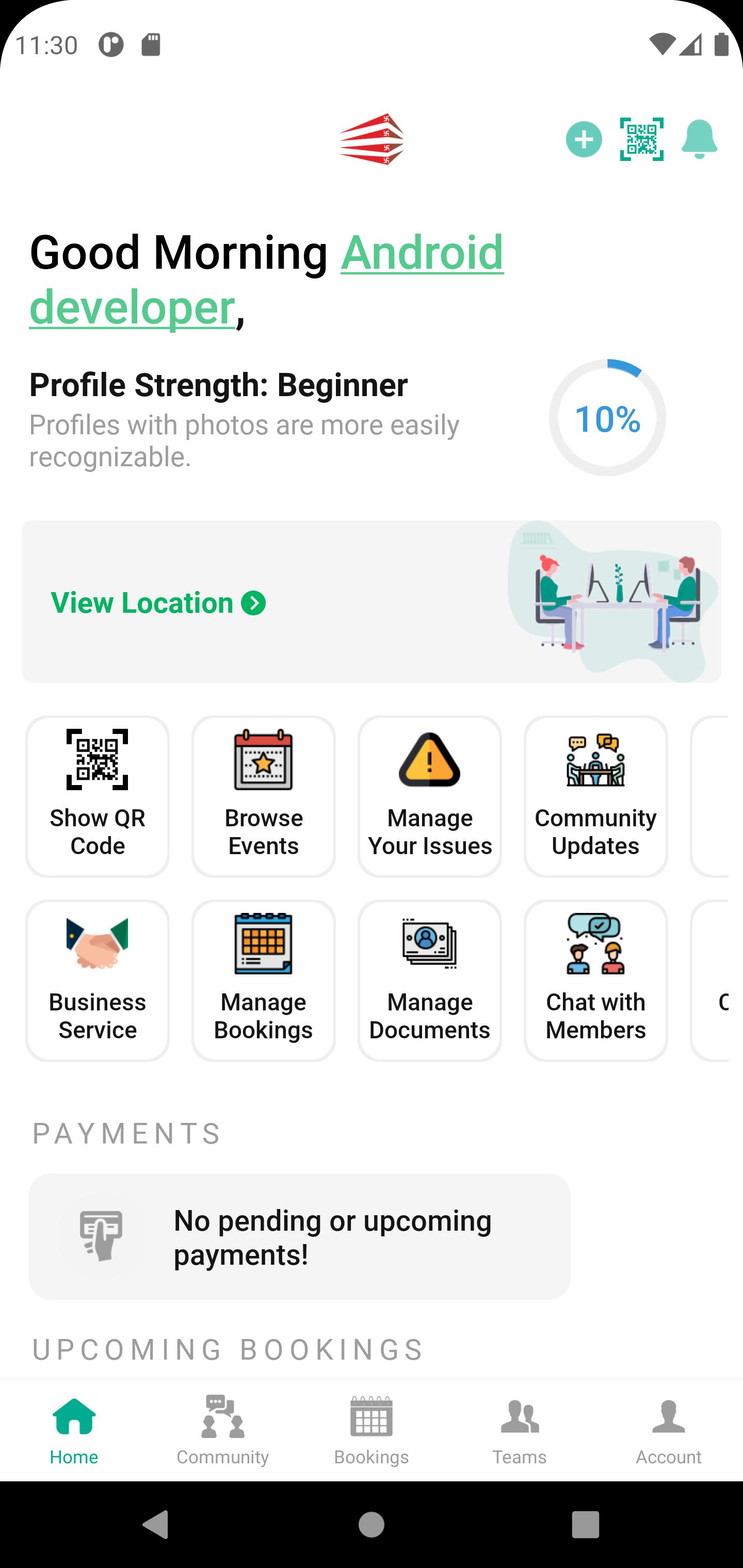Open Show QR Code tile

click(98, 796)
